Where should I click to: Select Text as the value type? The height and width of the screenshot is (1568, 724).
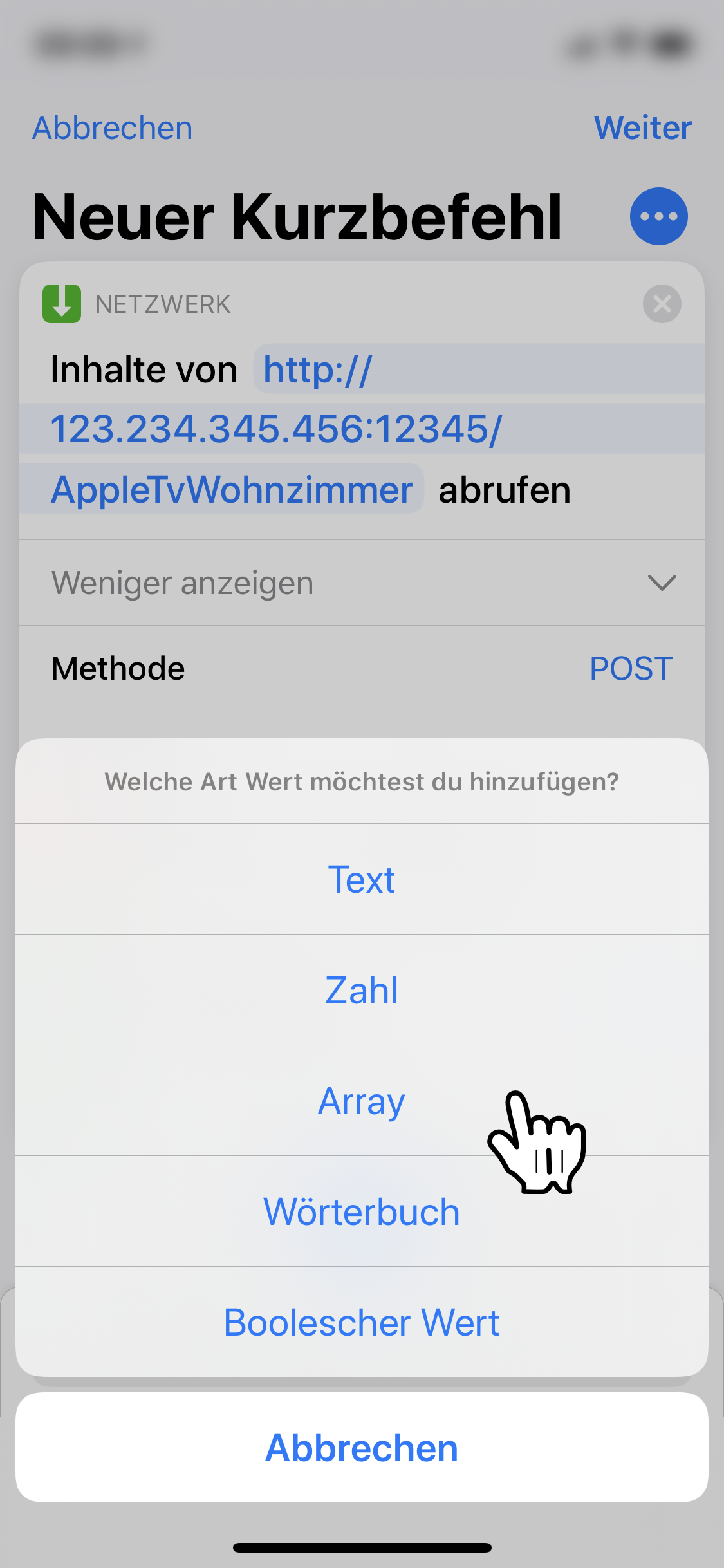point(362,880)
